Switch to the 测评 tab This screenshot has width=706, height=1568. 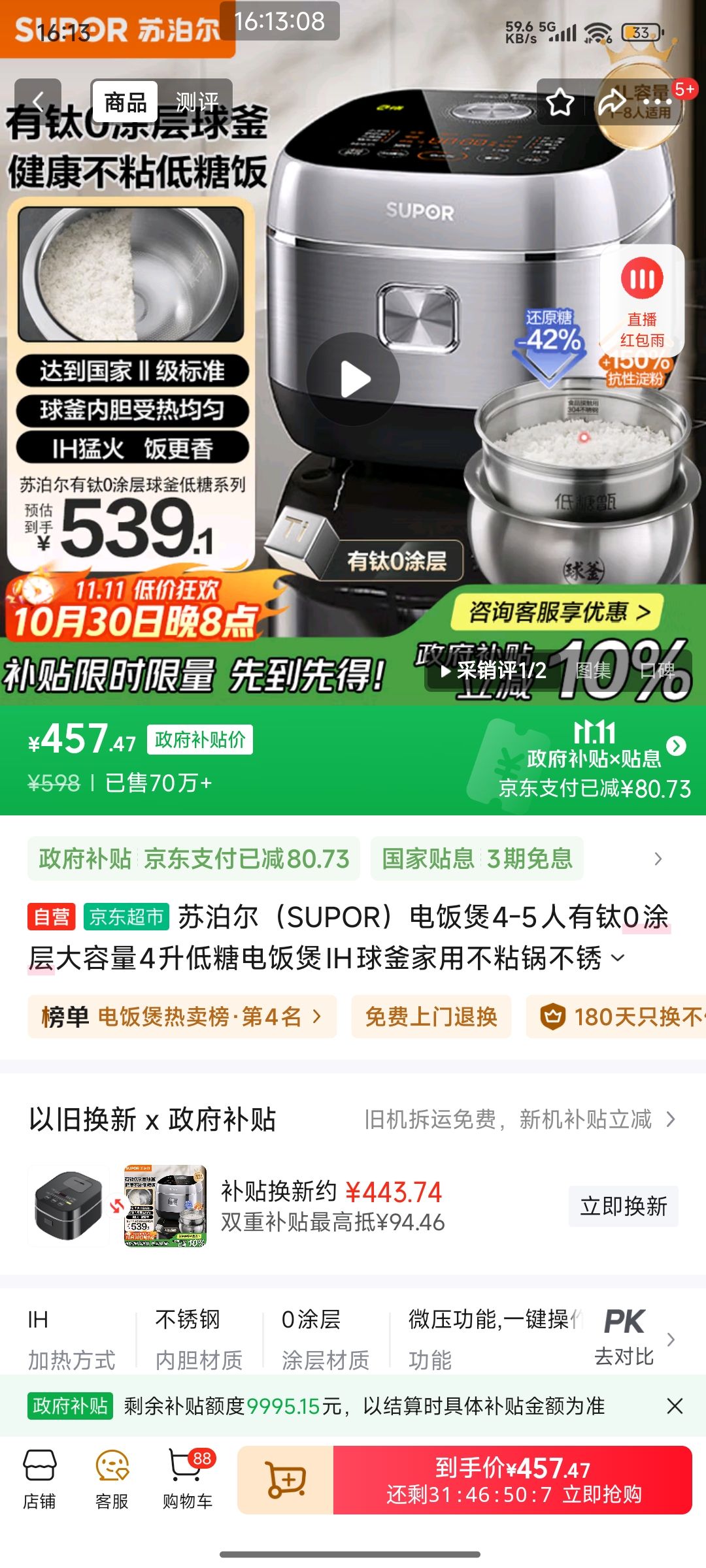pos(196,101)
